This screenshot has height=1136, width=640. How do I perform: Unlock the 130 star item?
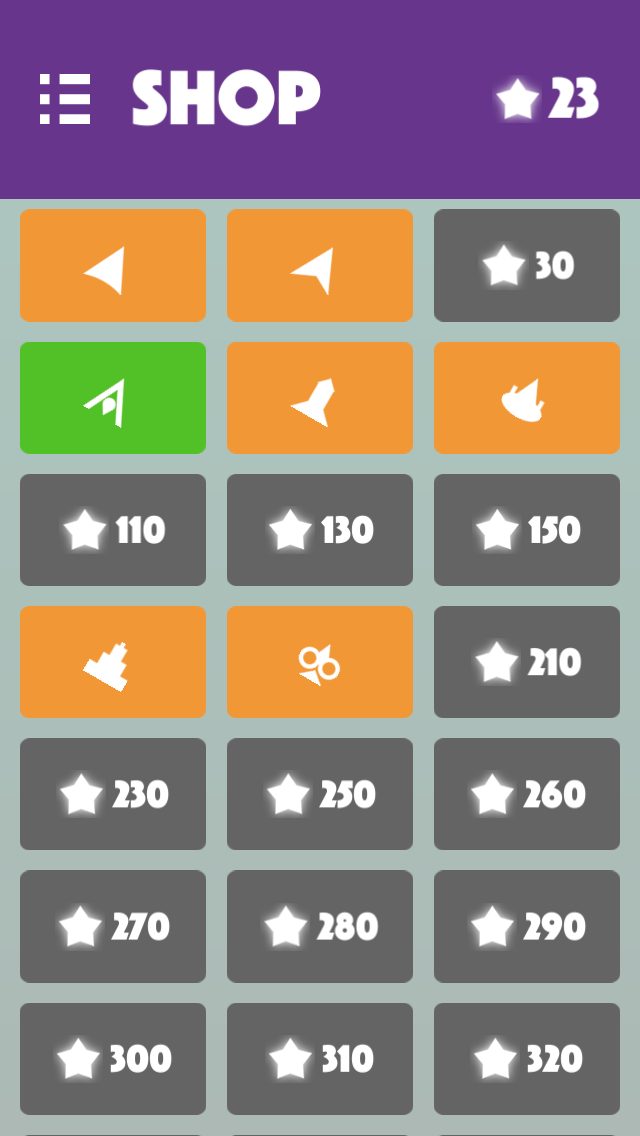(320, 530)
